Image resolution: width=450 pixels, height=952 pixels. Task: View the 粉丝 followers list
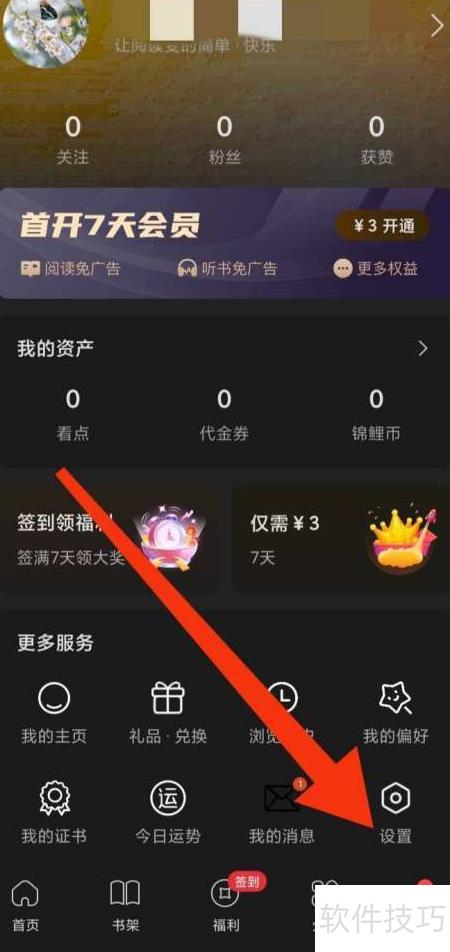click(x=224, y=141)
